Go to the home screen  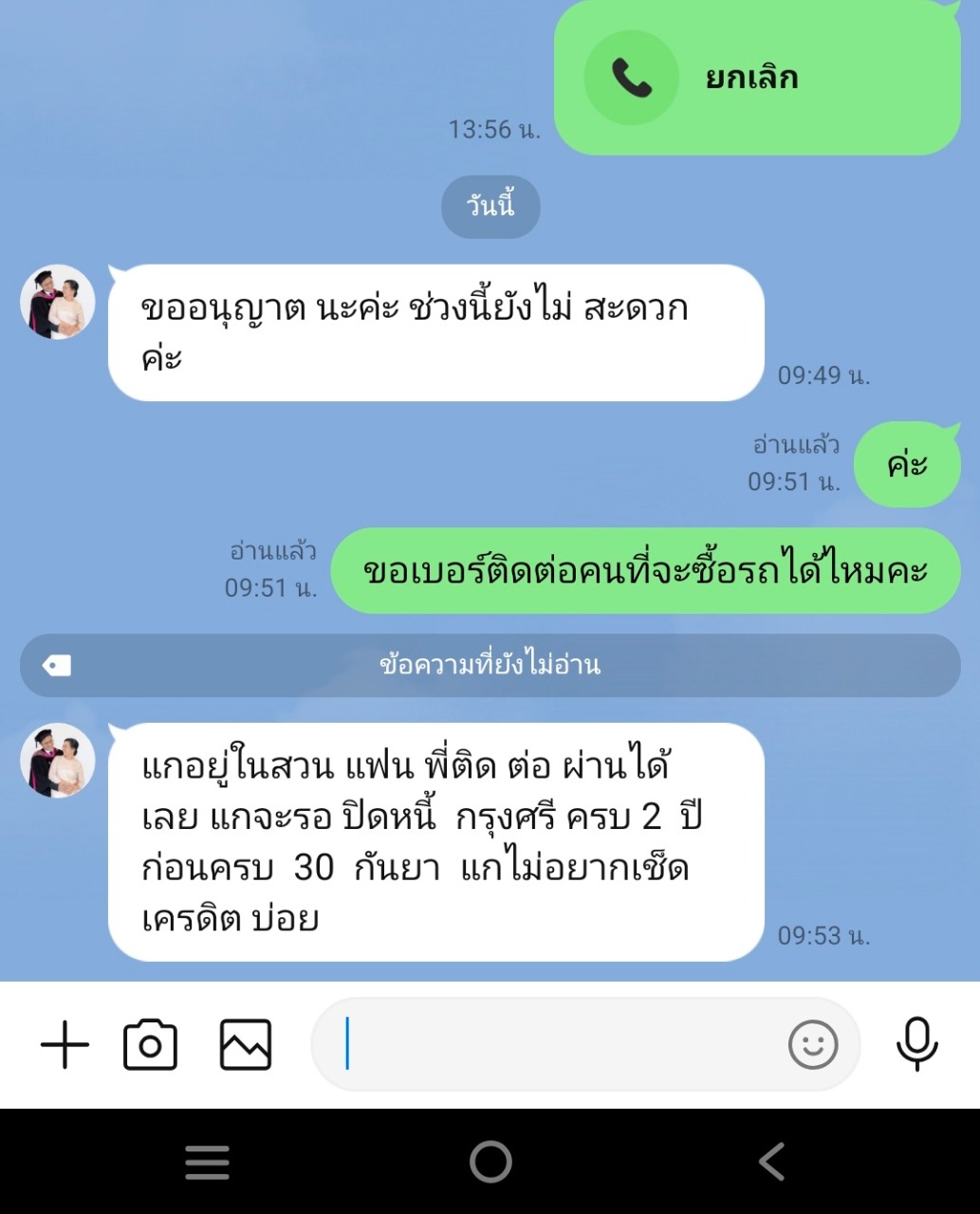pos(490,1162)
